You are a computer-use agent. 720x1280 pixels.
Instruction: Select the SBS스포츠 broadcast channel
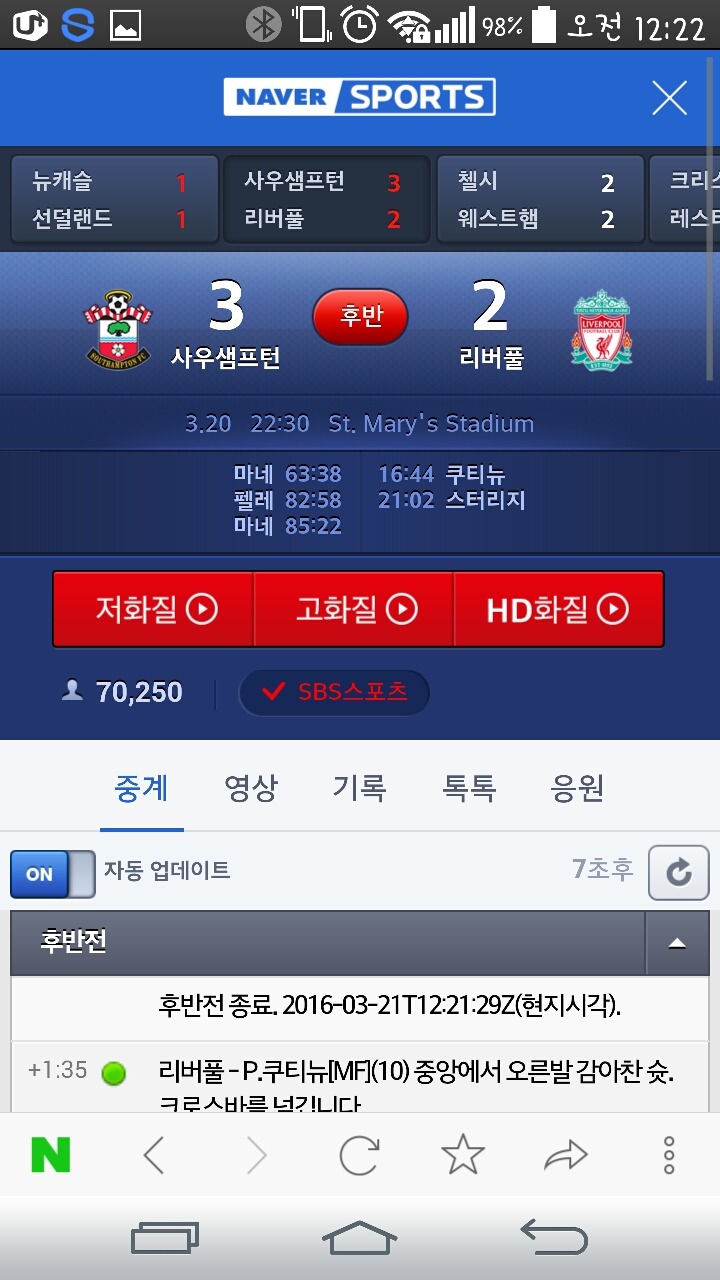[334, 692]
